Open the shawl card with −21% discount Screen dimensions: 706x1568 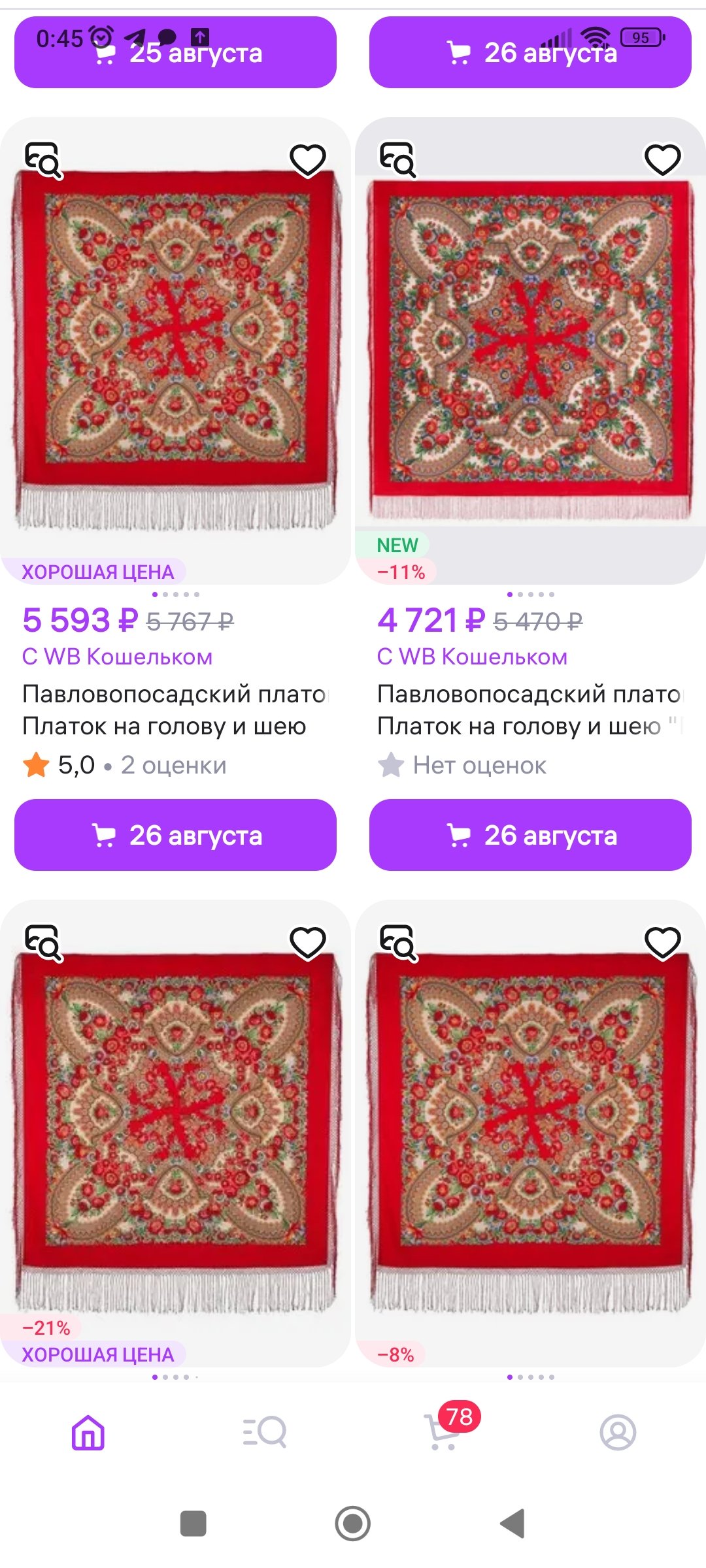tap(175, 1130)
